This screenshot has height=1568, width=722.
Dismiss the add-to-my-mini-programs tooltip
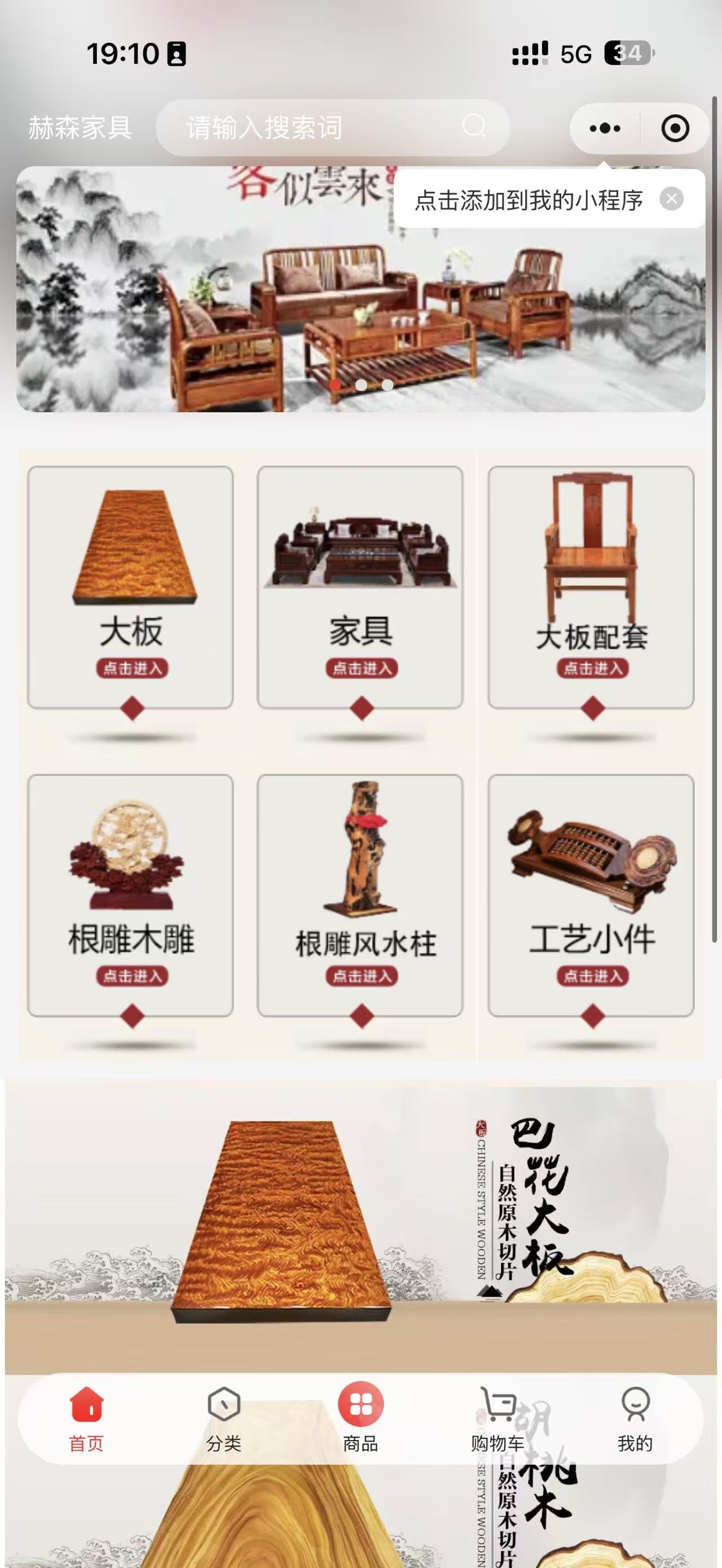tap(671, 199)
